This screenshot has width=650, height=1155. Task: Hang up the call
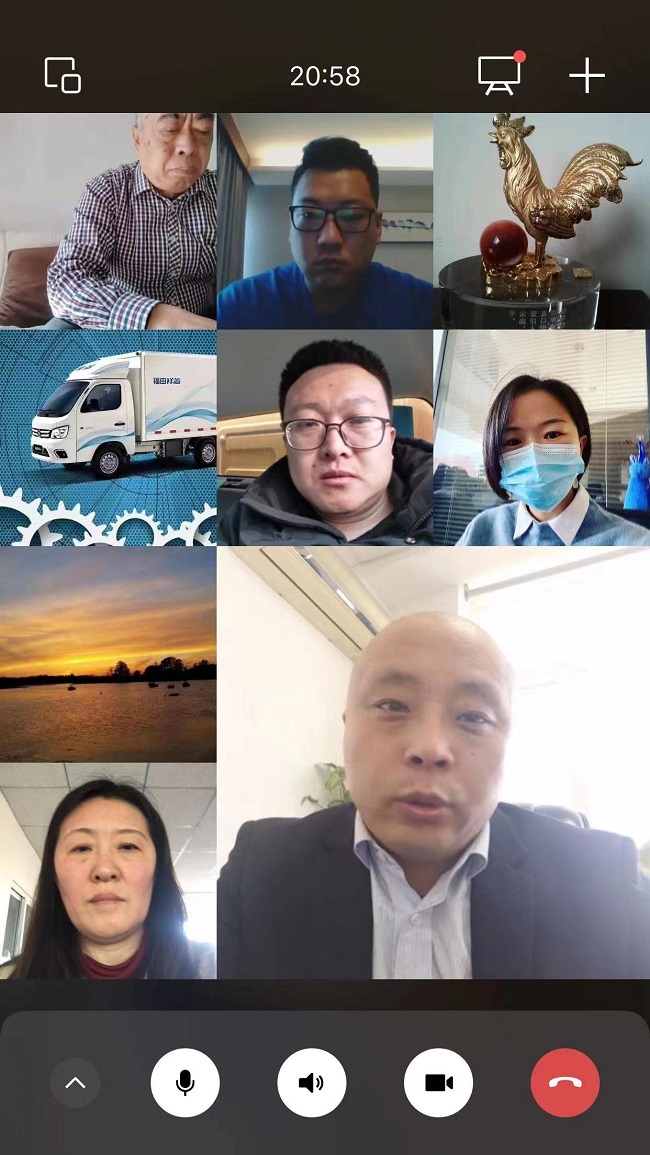pyautogui.click(x=565, y=1082)
